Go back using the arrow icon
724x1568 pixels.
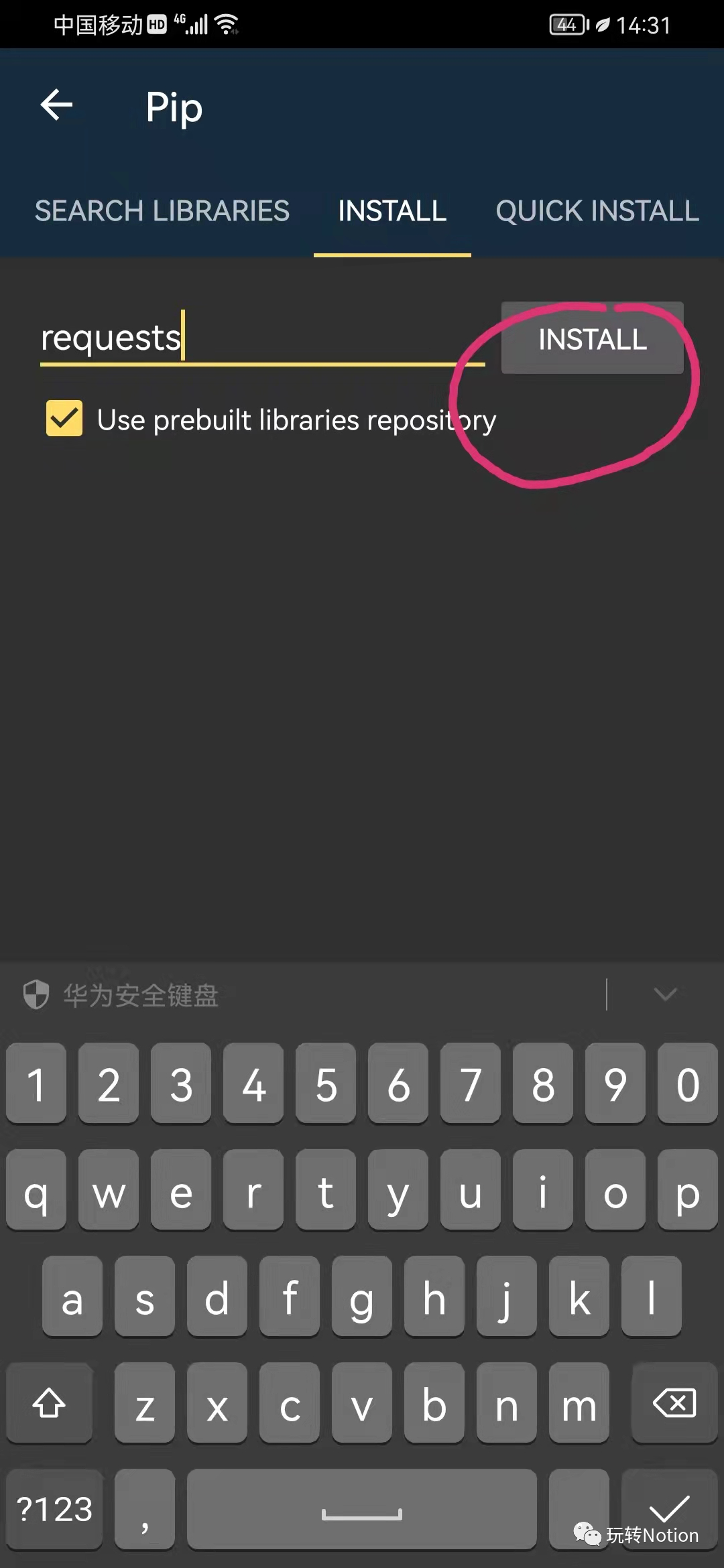coord(56,105)
